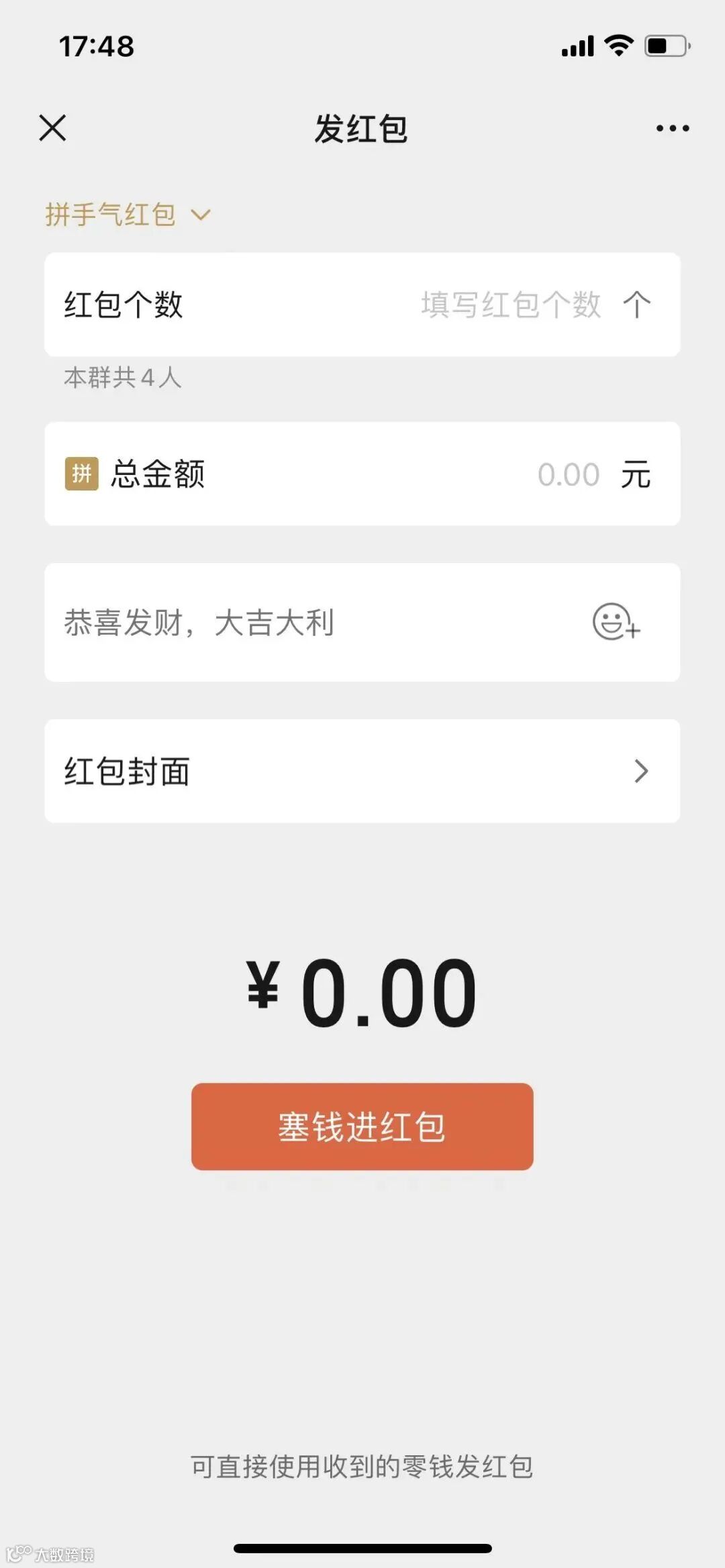Tap the 塞钱进红包 button
The image size is (725, 1568).
click(x=362, y=1127)
